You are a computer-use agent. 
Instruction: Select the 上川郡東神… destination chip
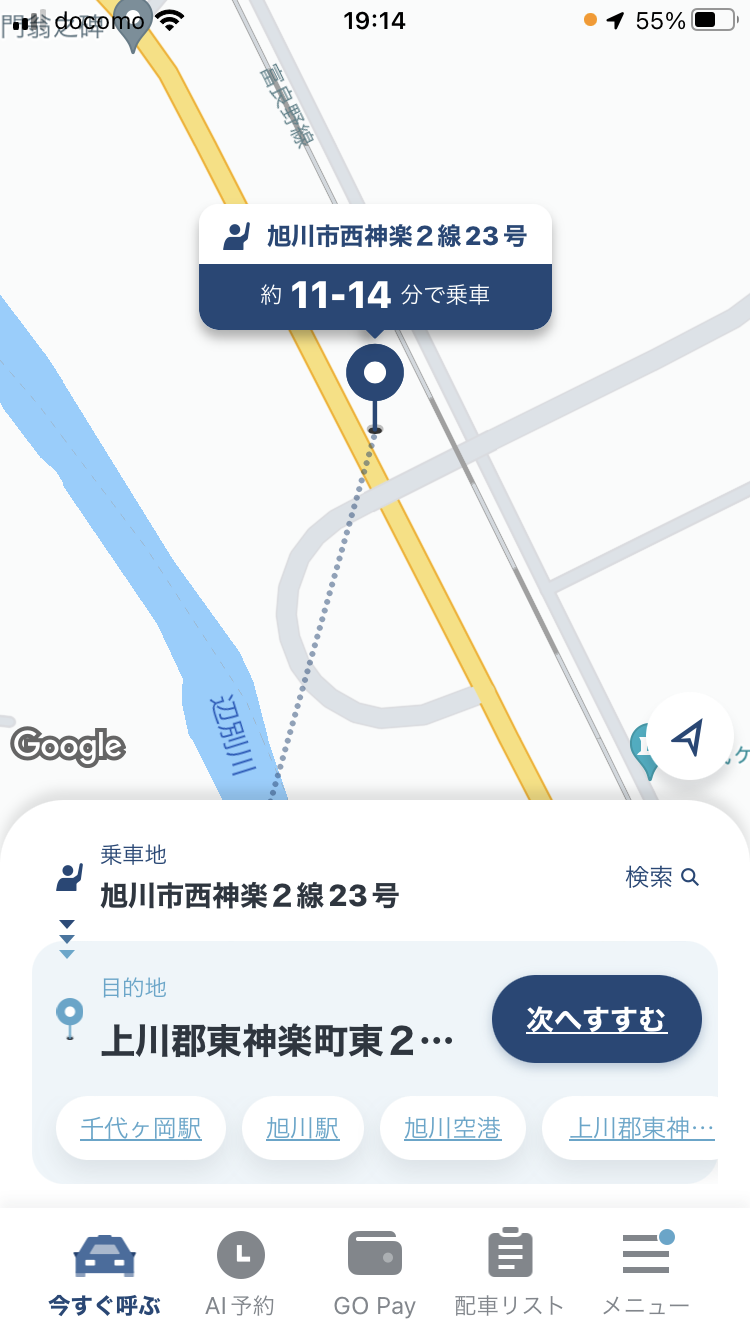(x=640, y=1129)
